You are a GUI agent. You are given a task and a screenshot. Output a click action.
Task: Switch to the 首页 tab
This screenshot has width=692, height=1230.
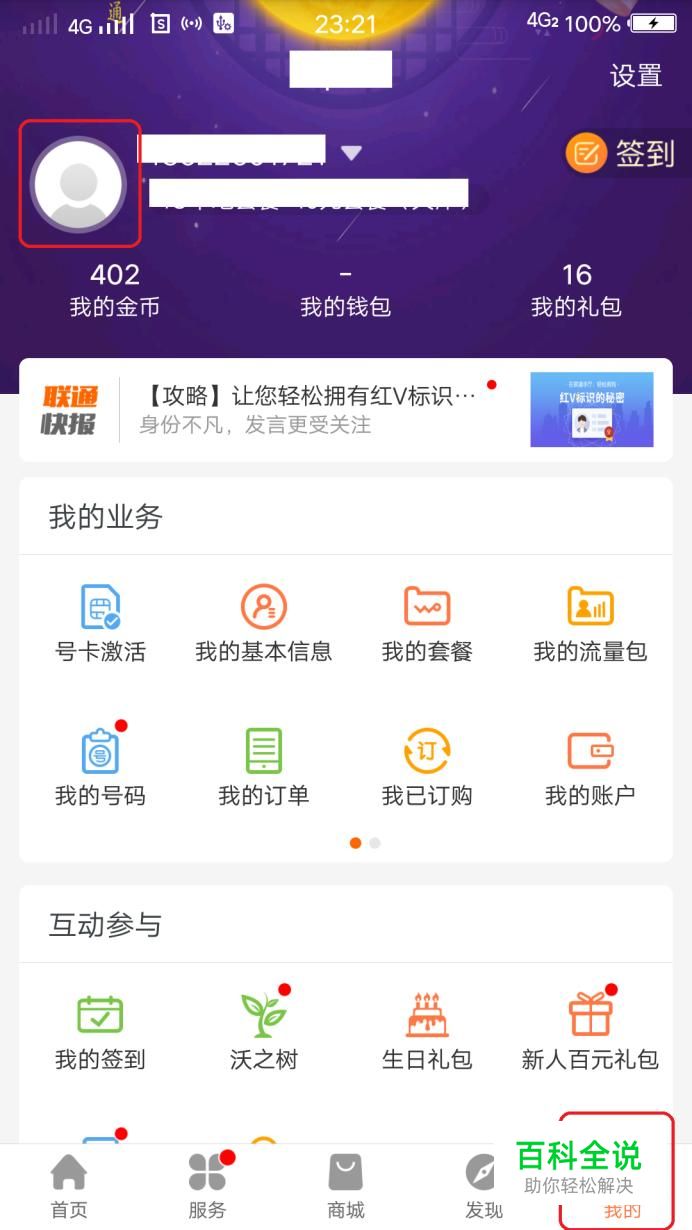point(69,1186)
